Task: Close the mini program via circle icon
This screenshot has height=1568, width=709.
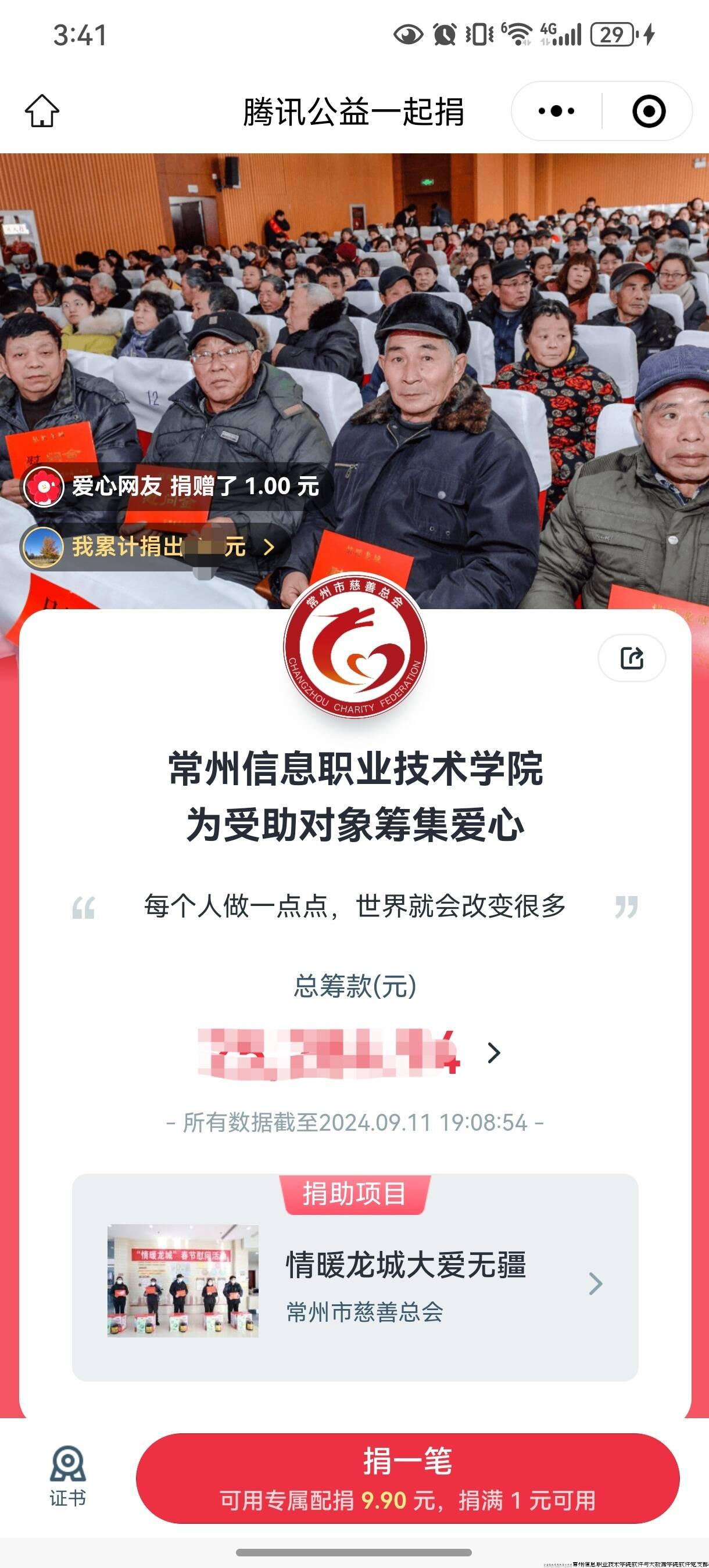Action: pyautogui.click(x=648, y=111)
